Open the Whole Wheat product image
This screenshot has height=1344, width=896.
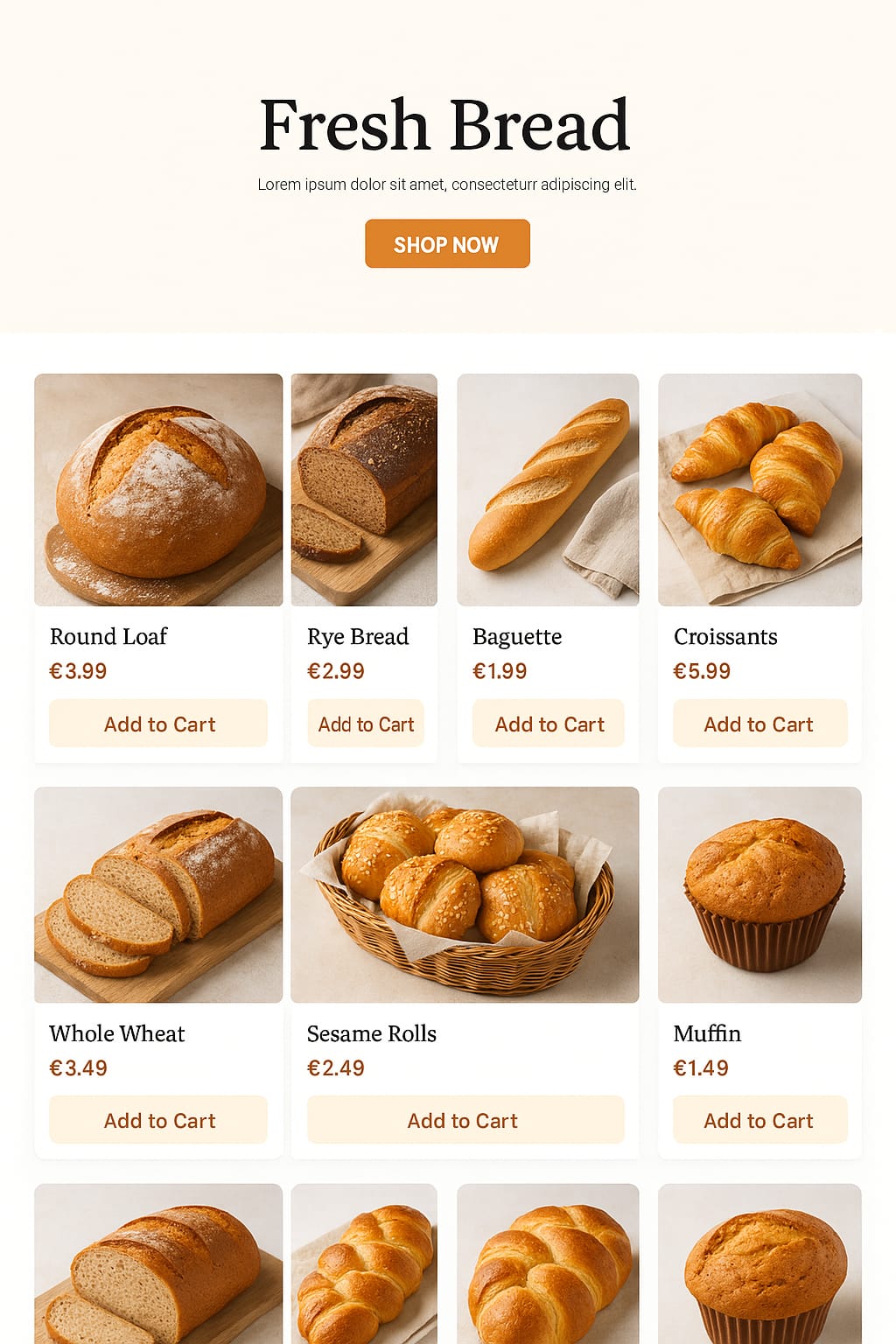point(158,894)
